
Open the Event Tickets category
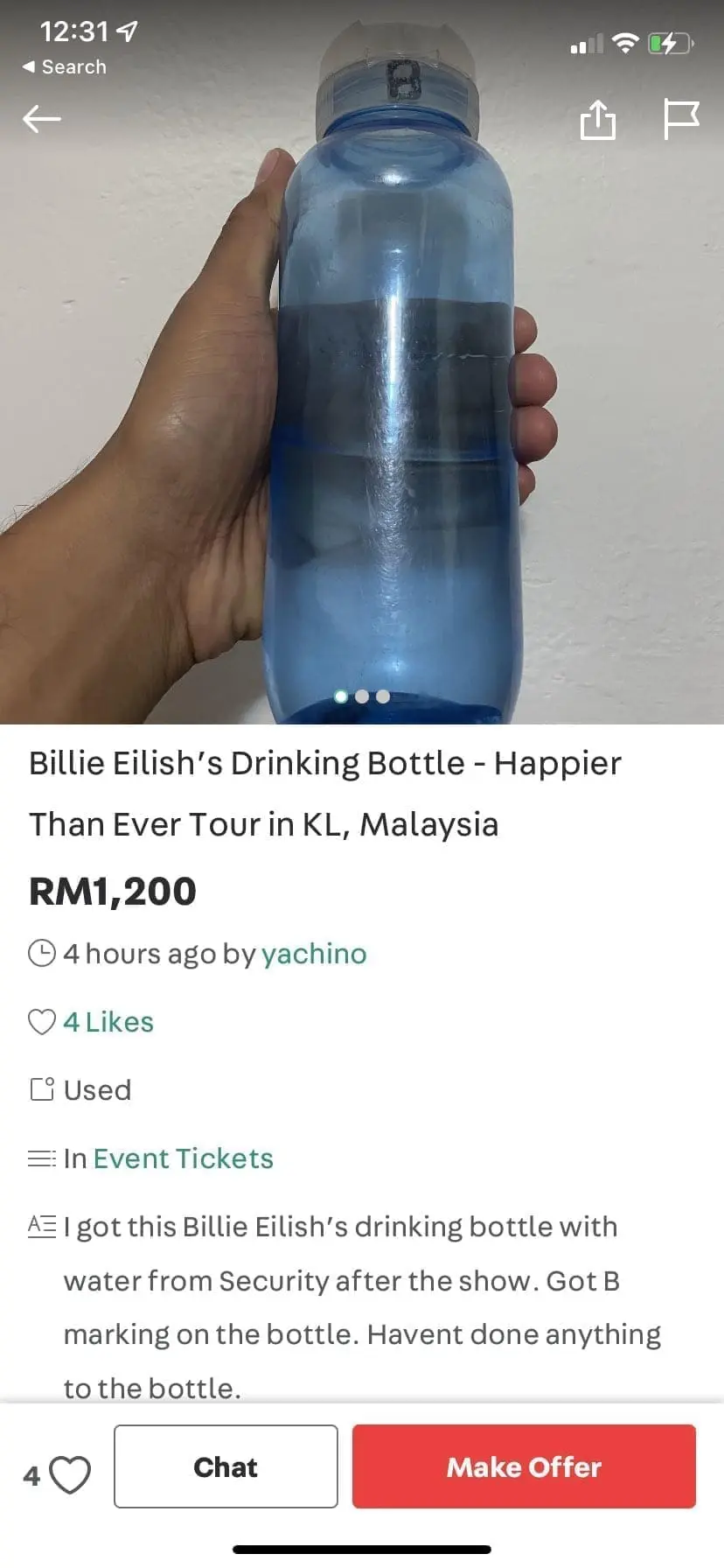click(183, 1158)
